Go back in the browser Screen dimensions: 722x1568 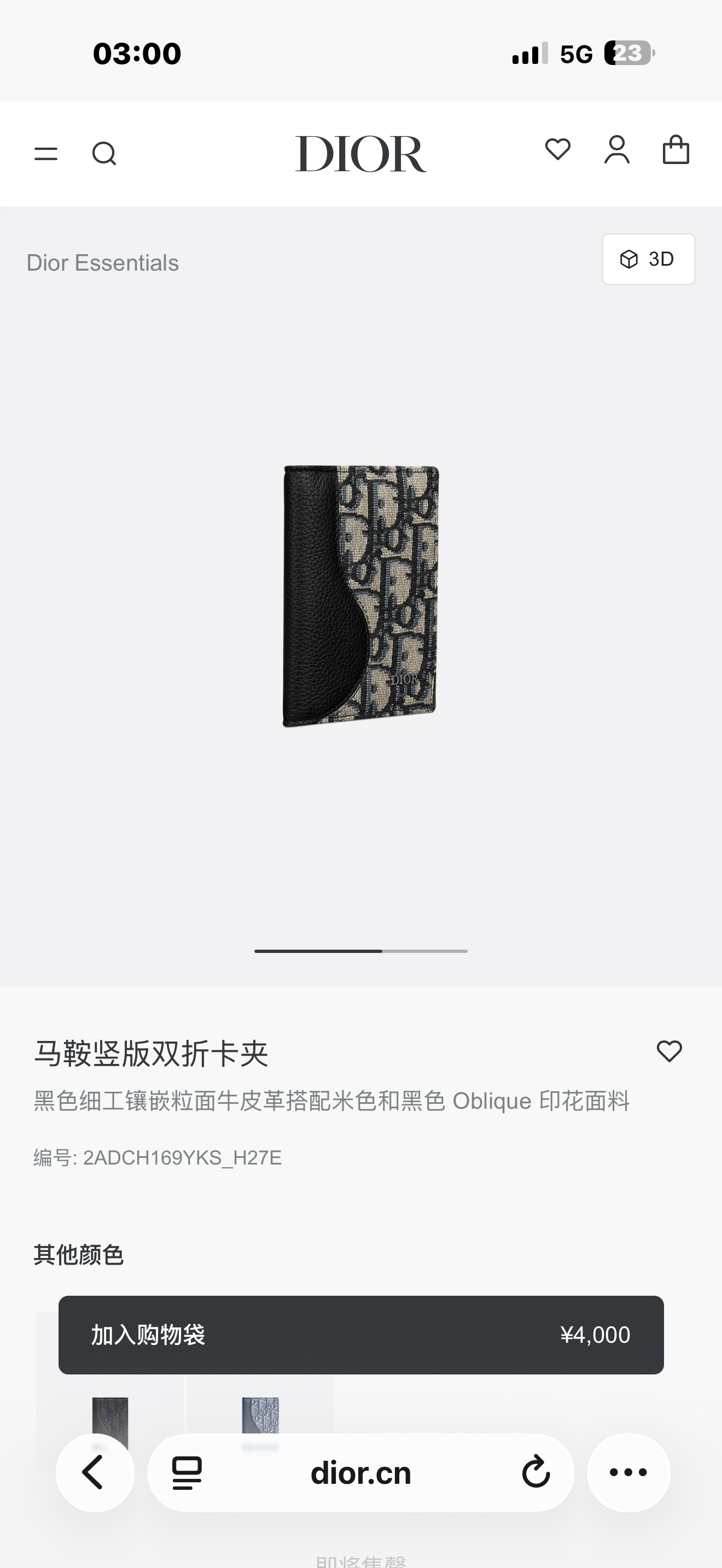[x=95, y=1473]
